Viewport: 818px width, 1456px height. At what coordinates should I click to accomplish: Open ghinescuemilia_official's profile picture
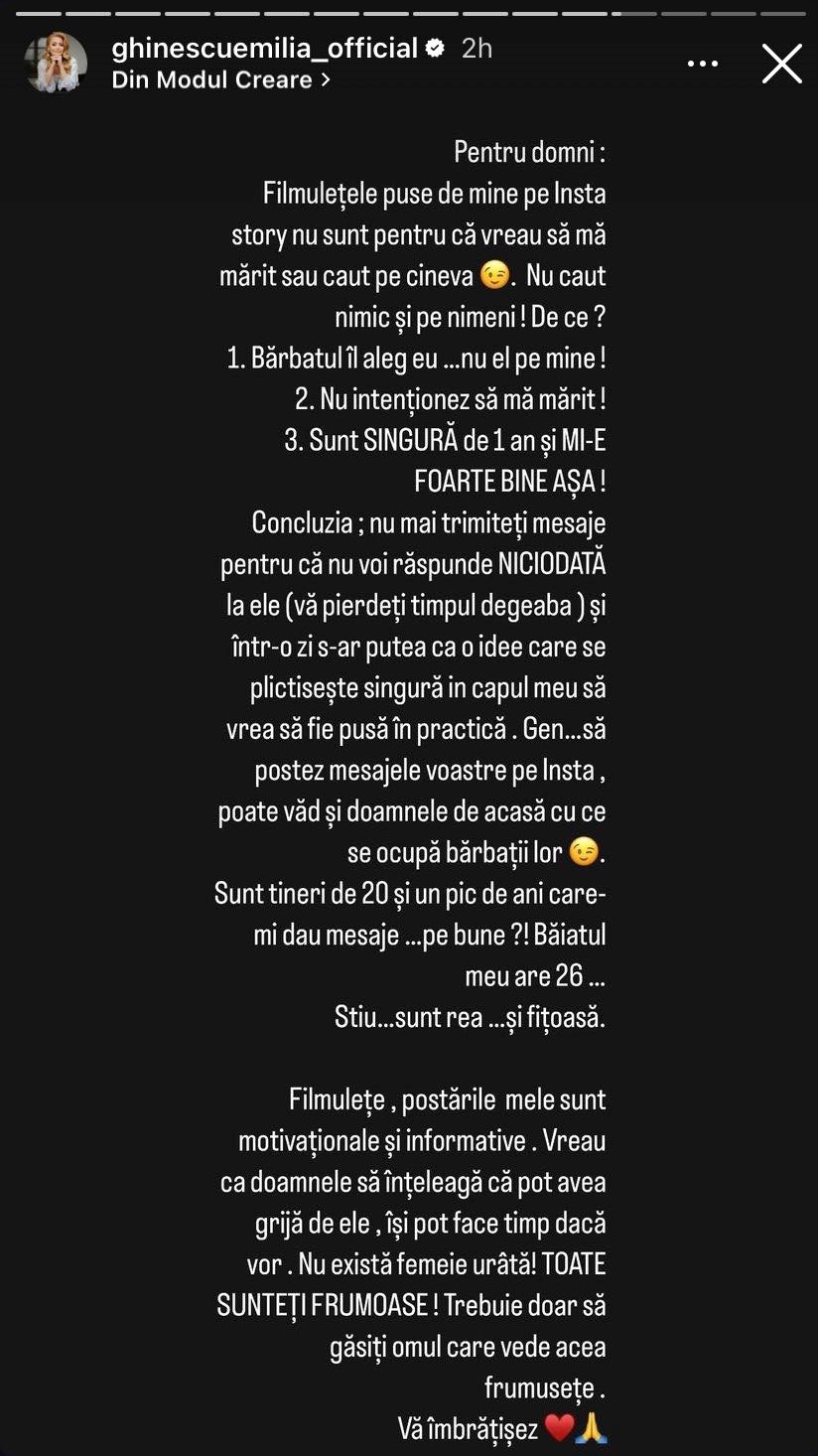[57, 63]
